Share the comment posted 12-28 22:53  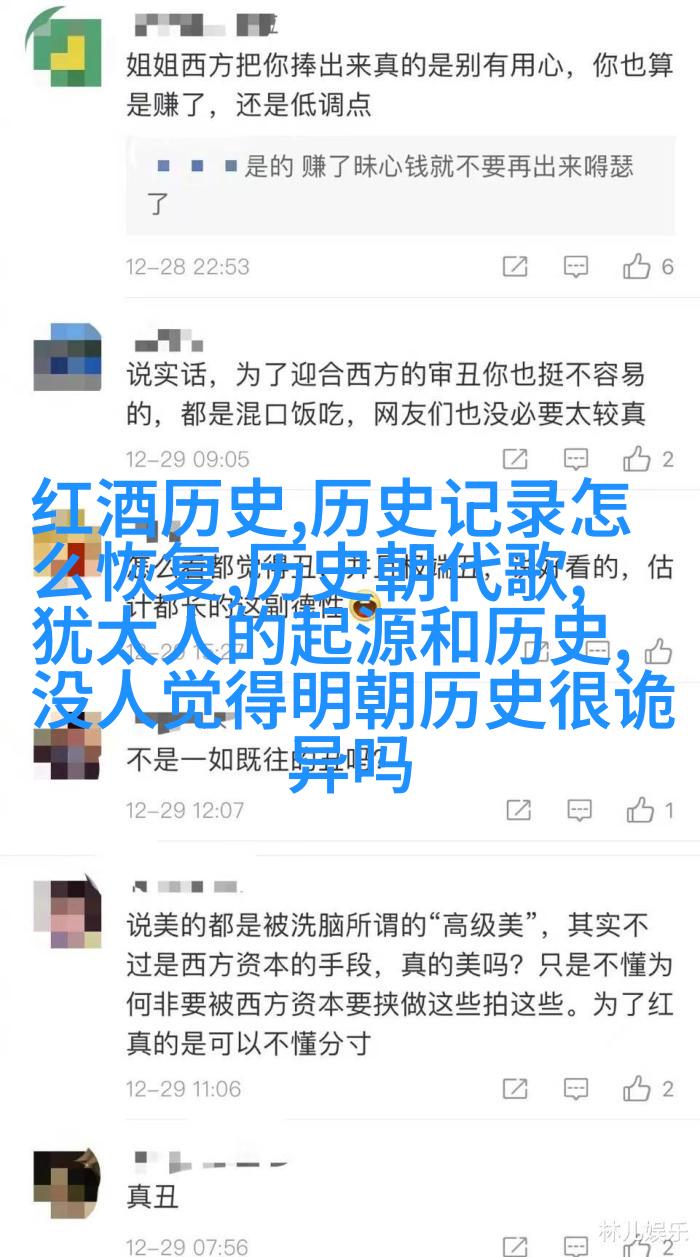click(x=515, y=266)
